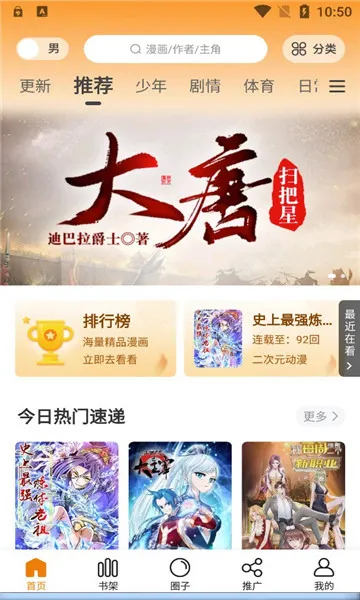
Task: Select the 体育 tab
Action: [259, 86]
